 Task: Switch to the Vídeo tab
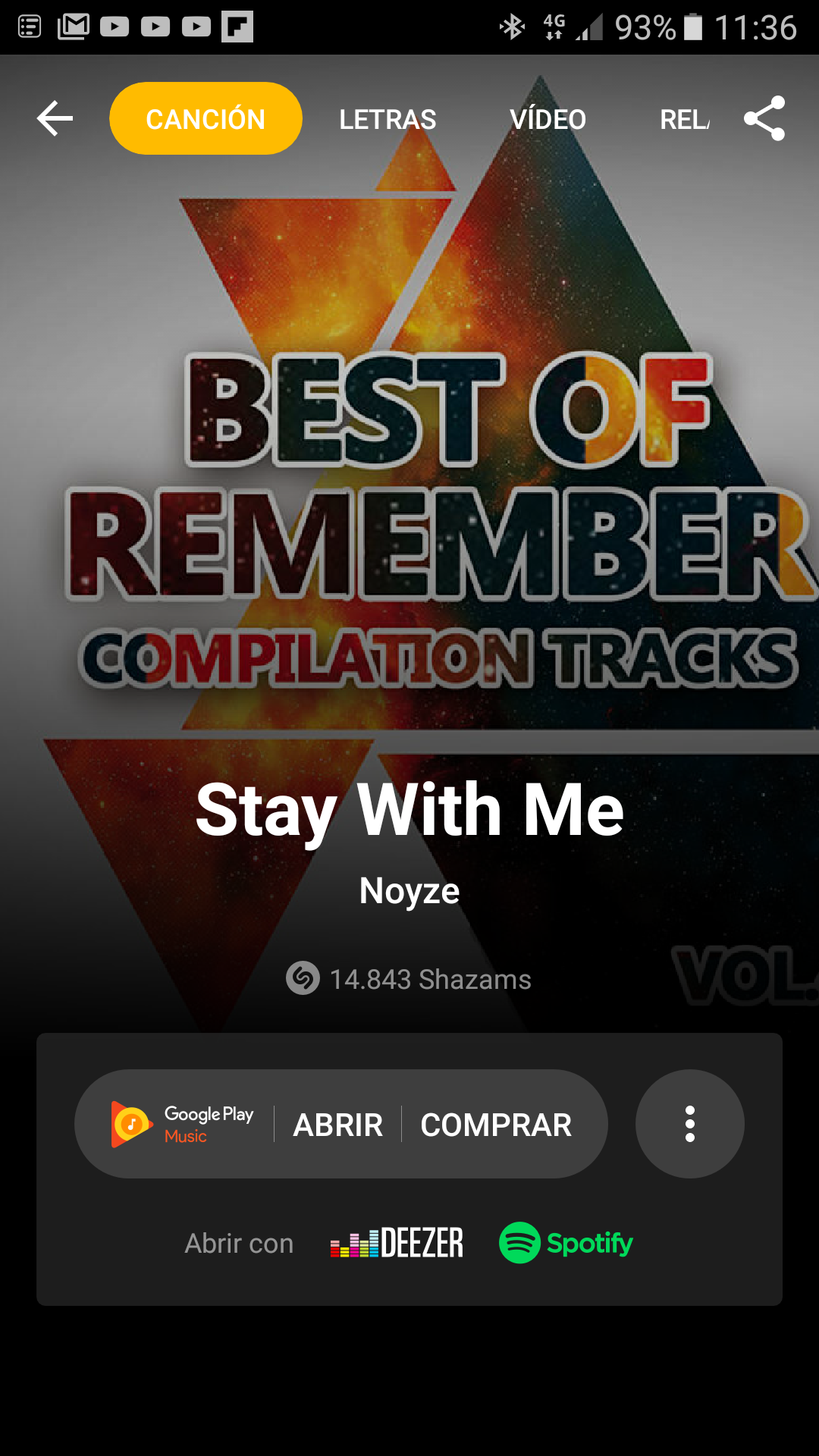pos(548,119)
